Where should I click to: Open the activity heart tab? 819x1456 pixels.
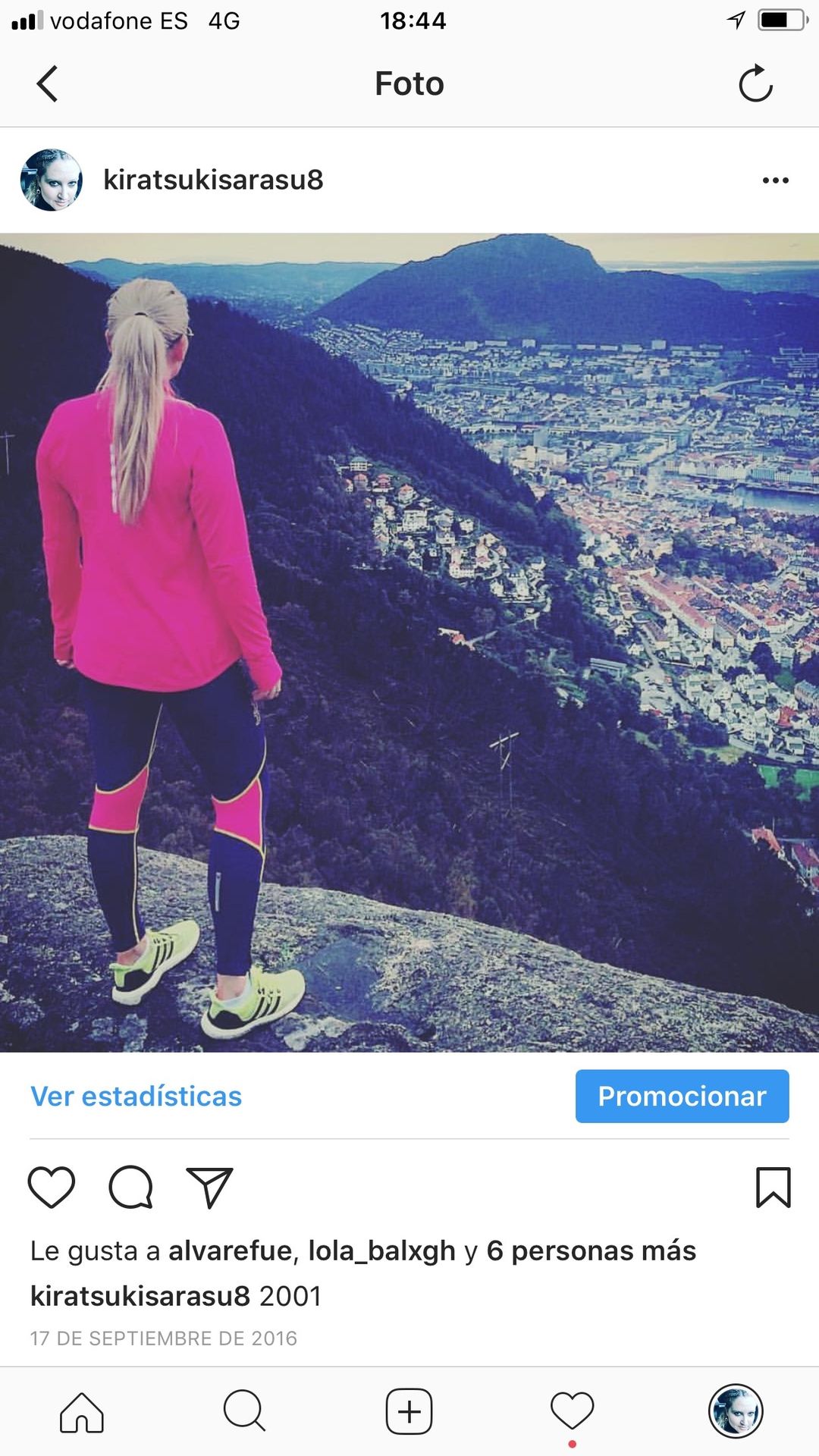pyautogui.click(x=573, y=1411)
